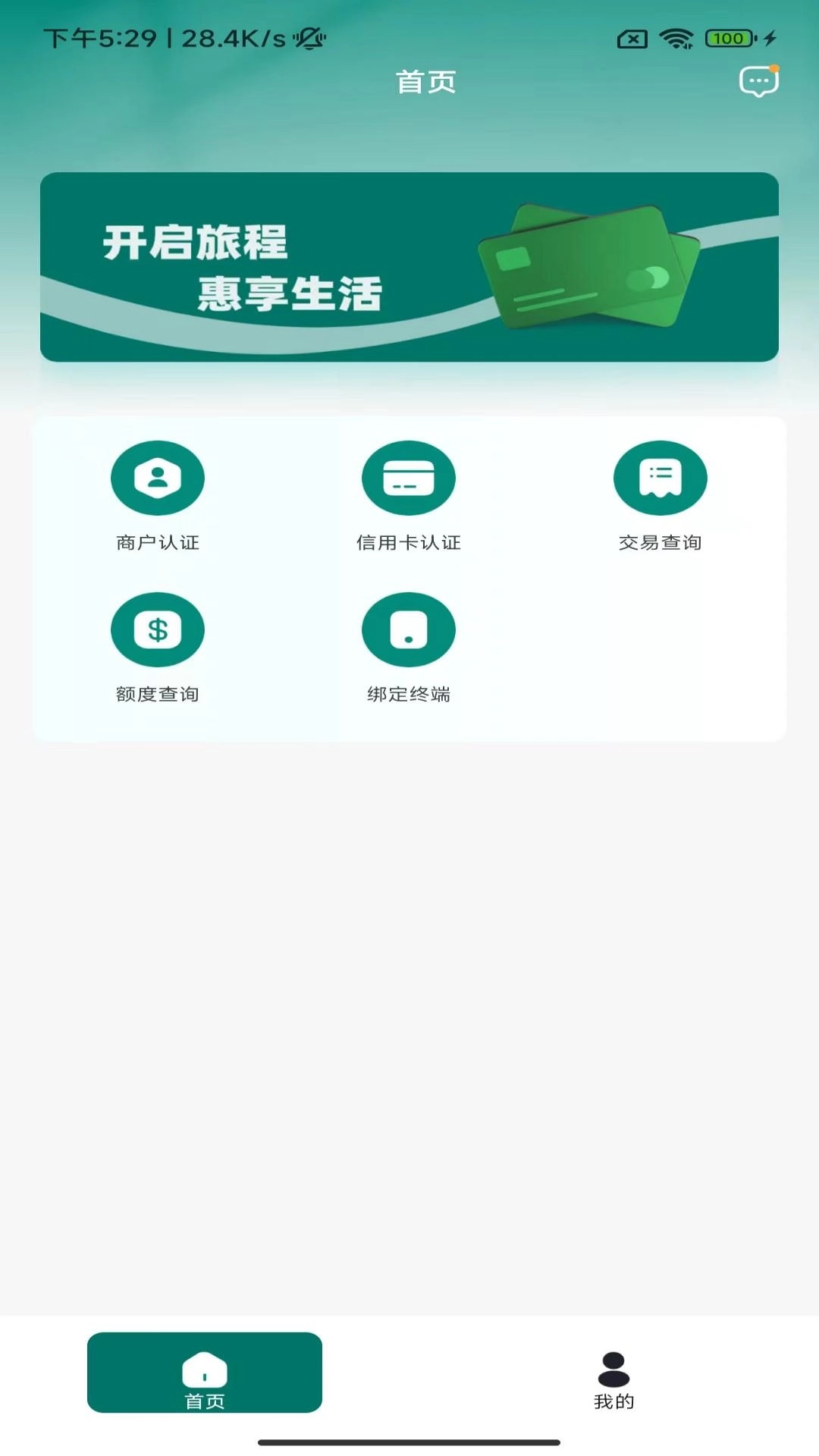Tap the 首页 page title at top
819x1456 pixels.
[425, 83]
